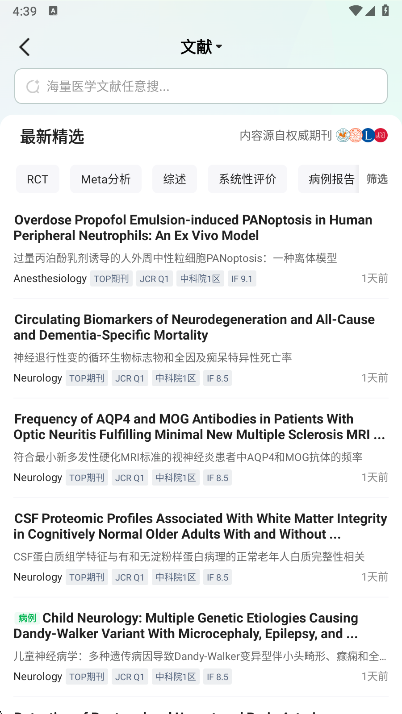Screen dimensions: 402x714
Task: Open the CSF Proteomic Profiles article
Action: pyautogui.click(x=201, y=548)
